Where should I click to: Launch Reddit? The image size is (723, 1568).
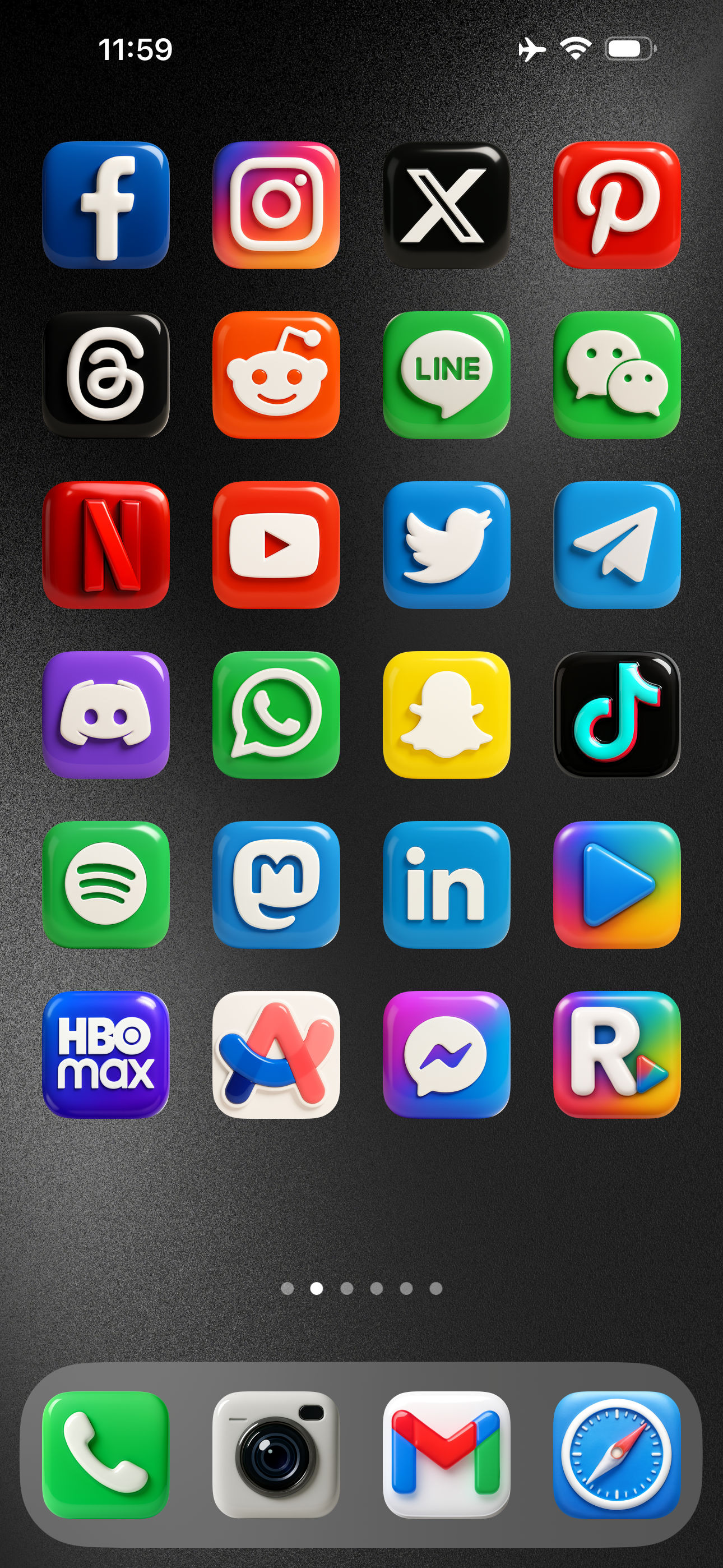pyautogui.click(x=276, y=375)
